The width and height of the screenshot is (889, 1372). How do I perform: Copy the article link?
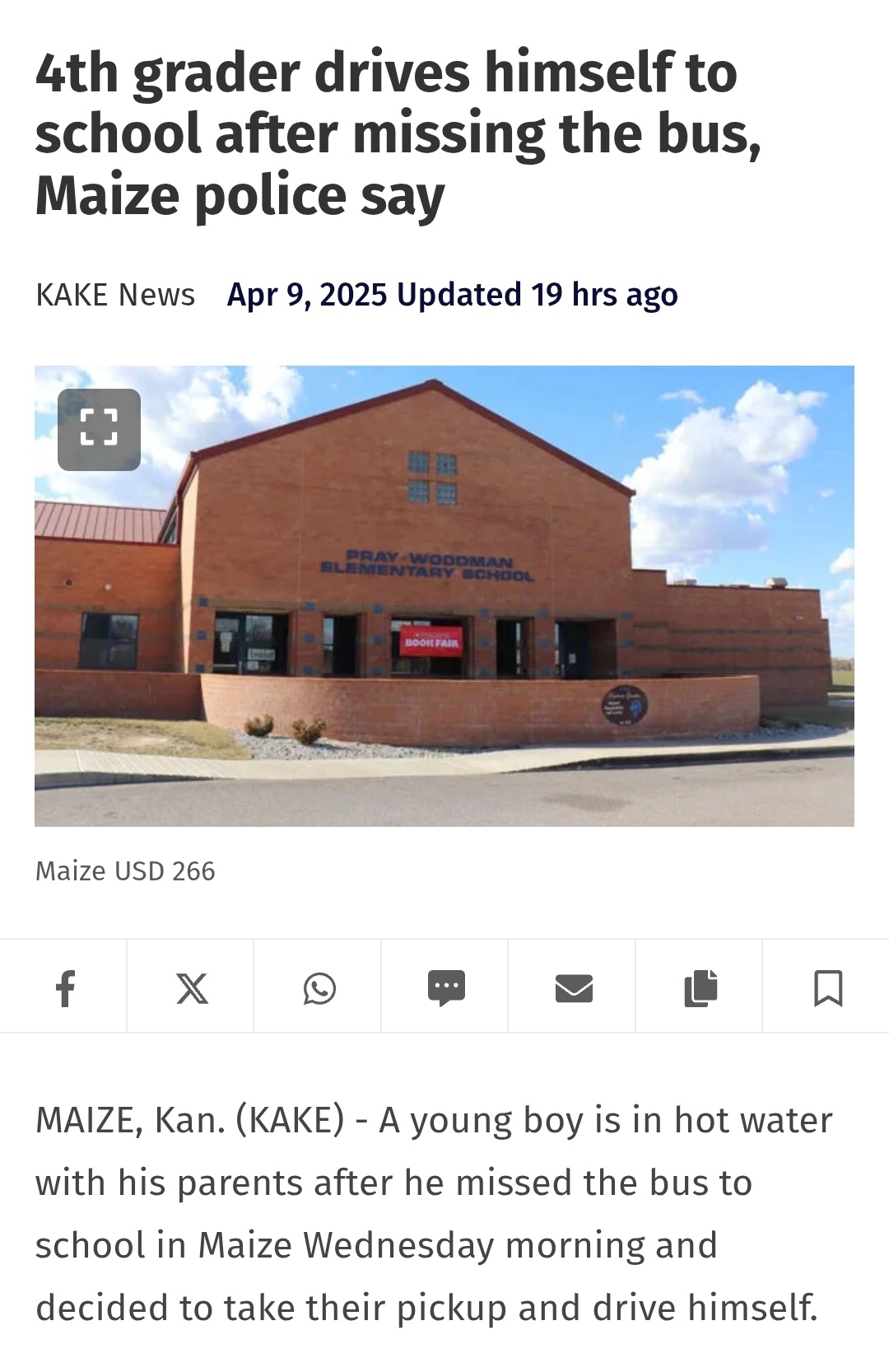[700, 987]
